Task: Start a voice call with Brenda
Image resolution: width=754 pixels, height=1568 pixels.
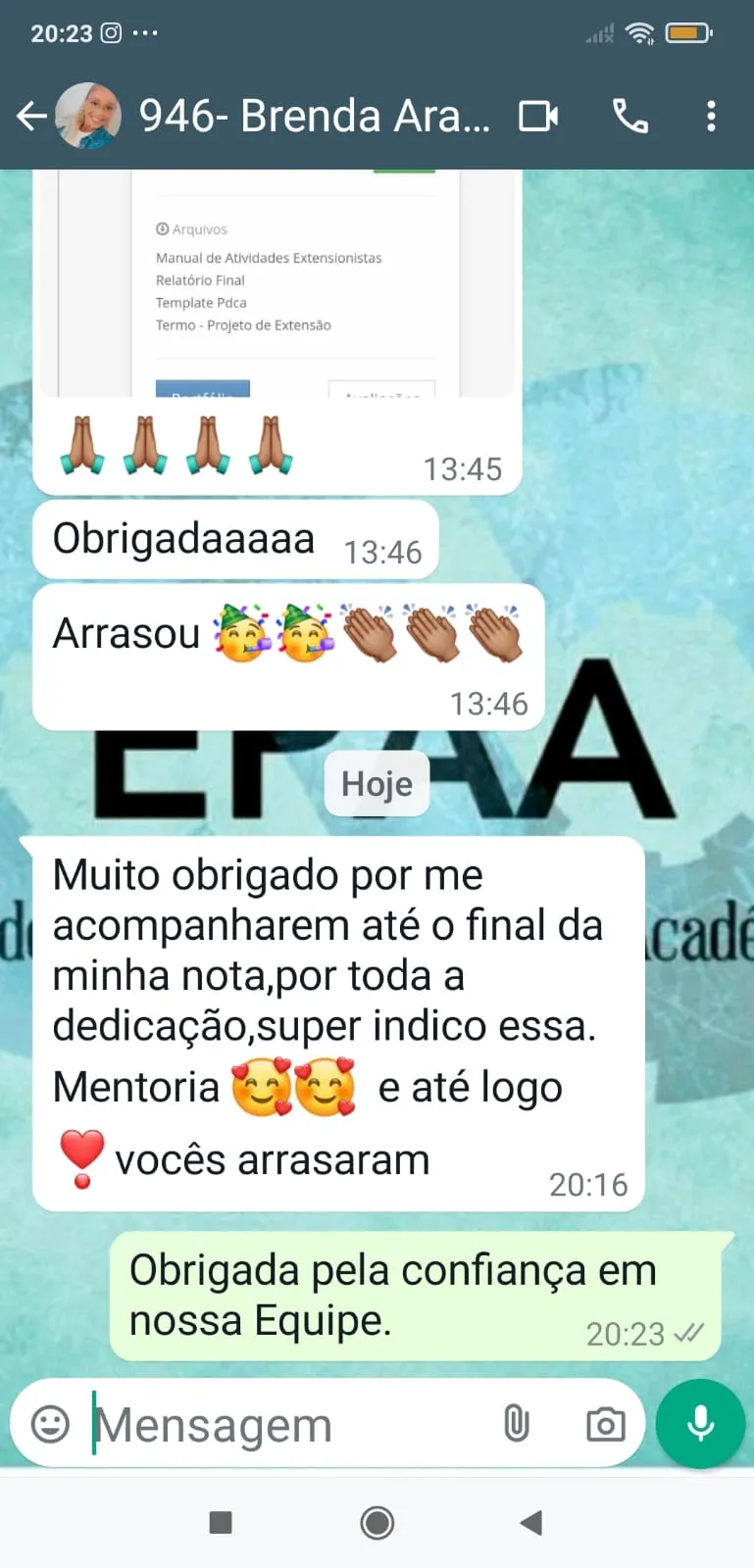Action: [x=629, y=117]
